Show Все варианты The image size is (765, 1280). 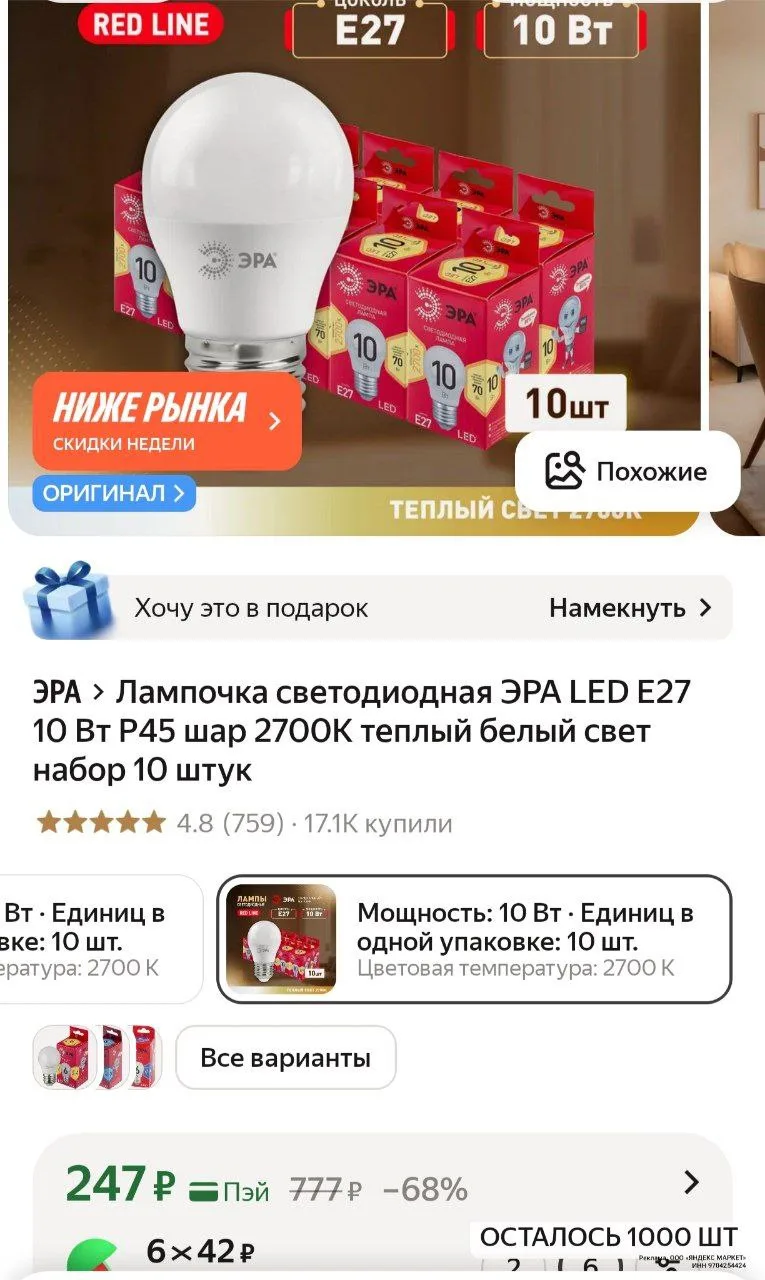tap(285, 1057)
